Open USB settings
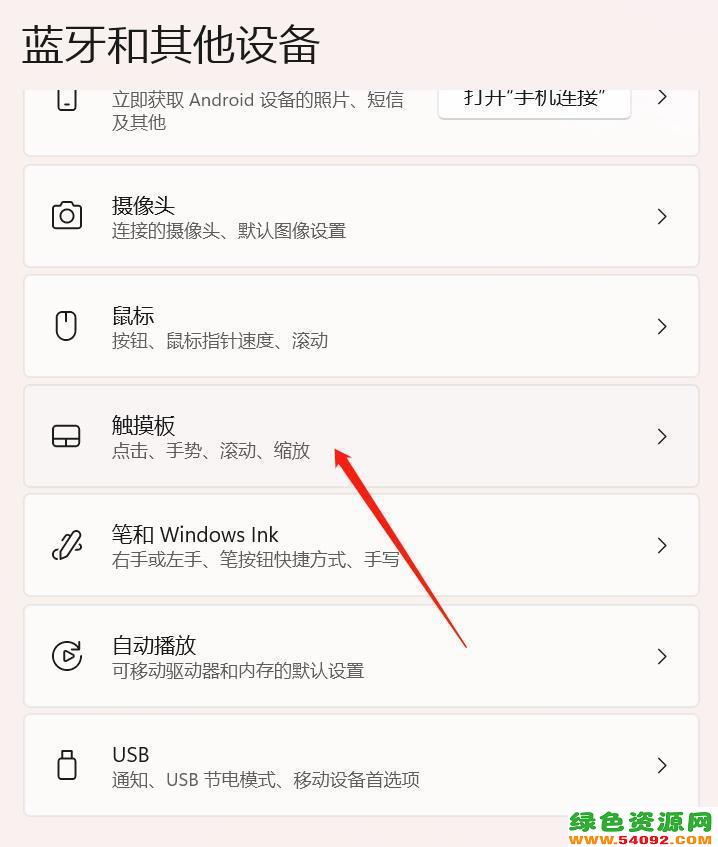The image size is (718, 847). coord(360,766)
